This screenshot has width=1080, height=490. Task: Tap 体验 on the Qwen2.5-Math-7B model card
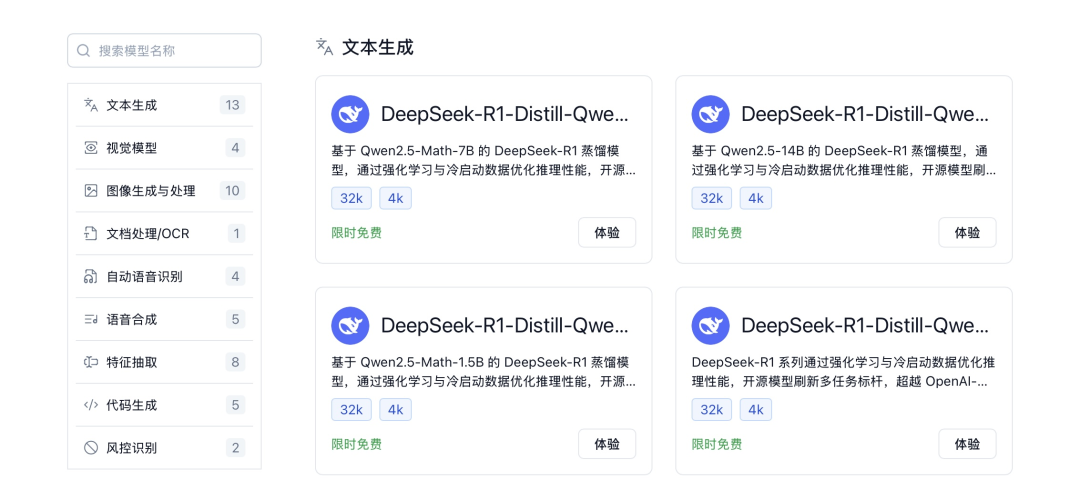[x=607, y=232]
